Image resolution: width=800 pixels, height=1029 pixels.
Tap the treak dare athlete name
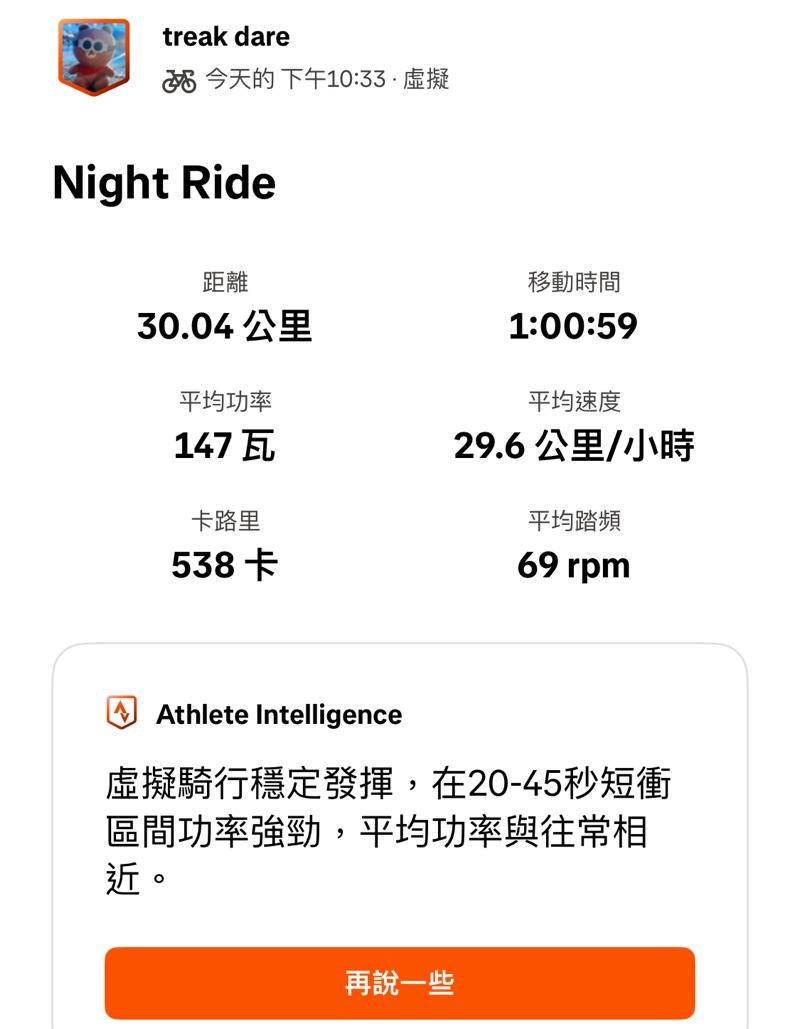tap(226, 37)
